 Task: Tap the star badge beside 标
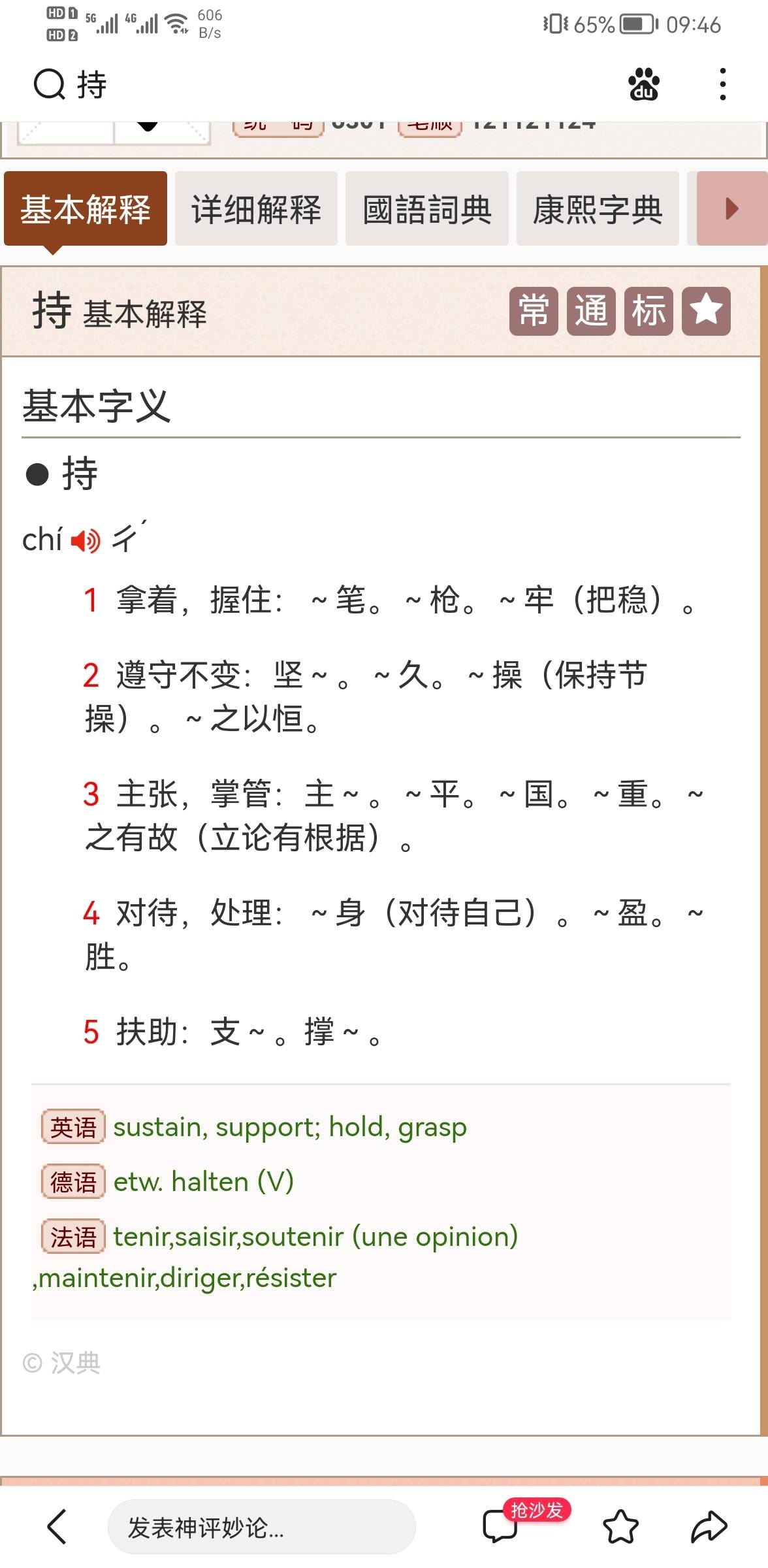(x=706, y=311)
